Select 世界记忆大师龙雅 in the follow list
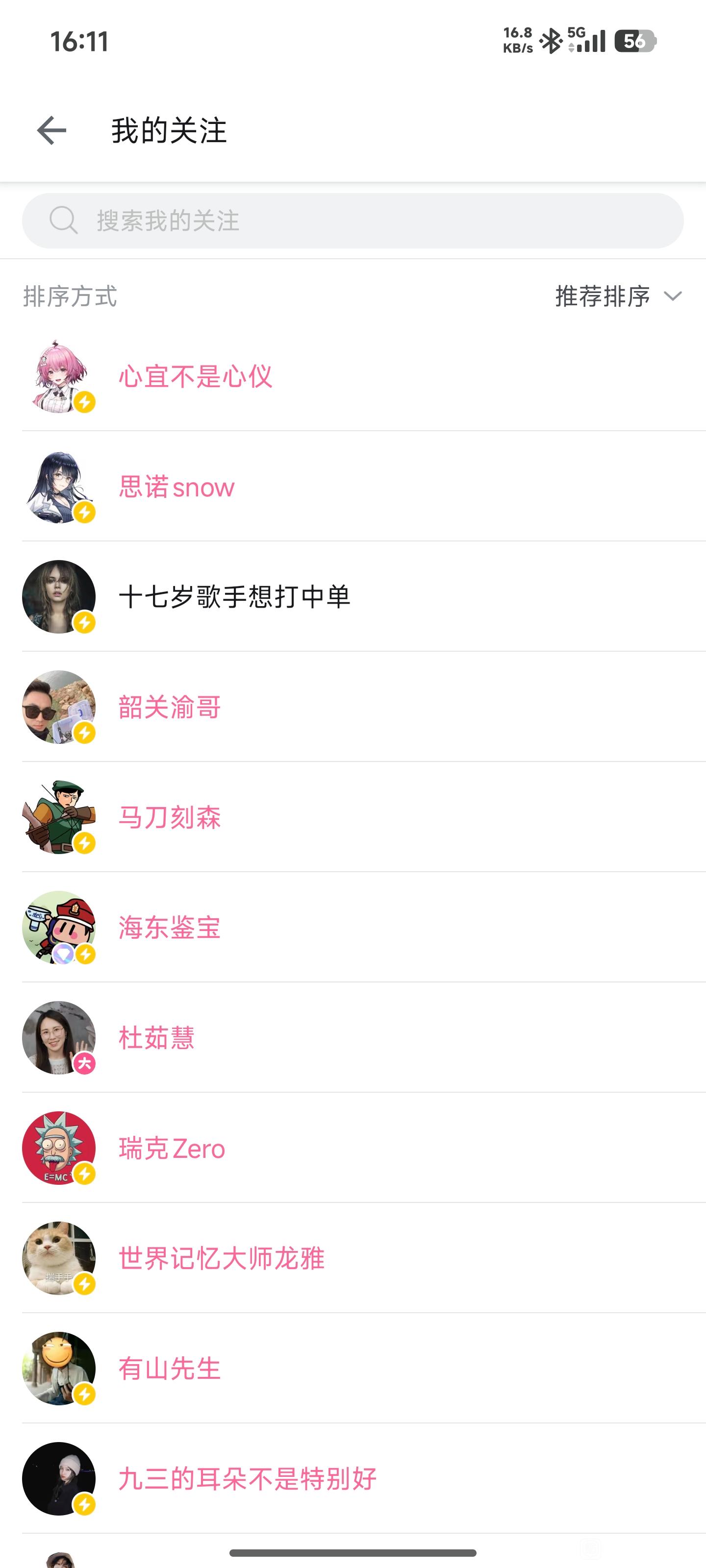 pos(221,1258)
